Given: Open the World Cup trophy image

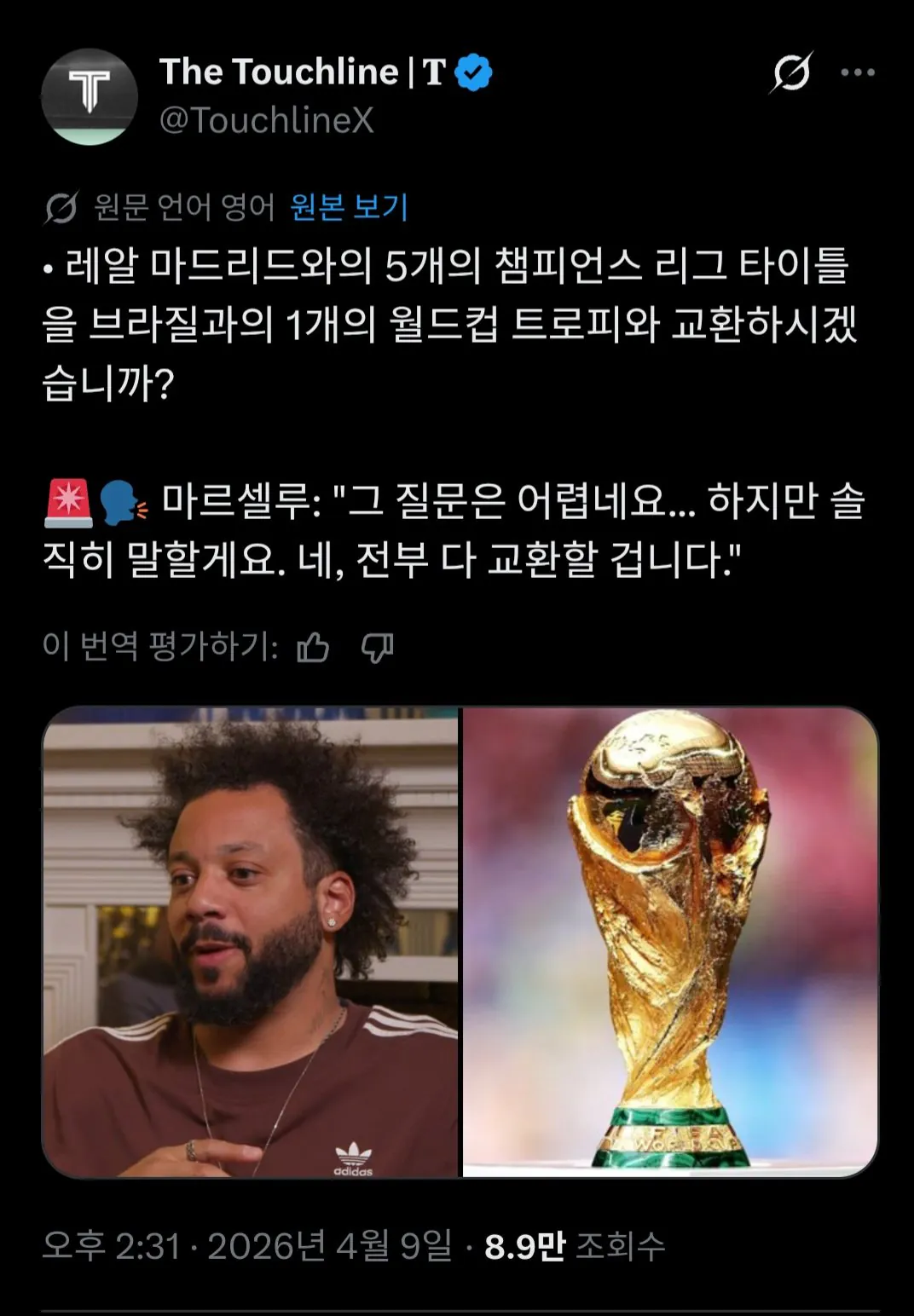Looking at the screenshot, I should (x=670, y=942).
